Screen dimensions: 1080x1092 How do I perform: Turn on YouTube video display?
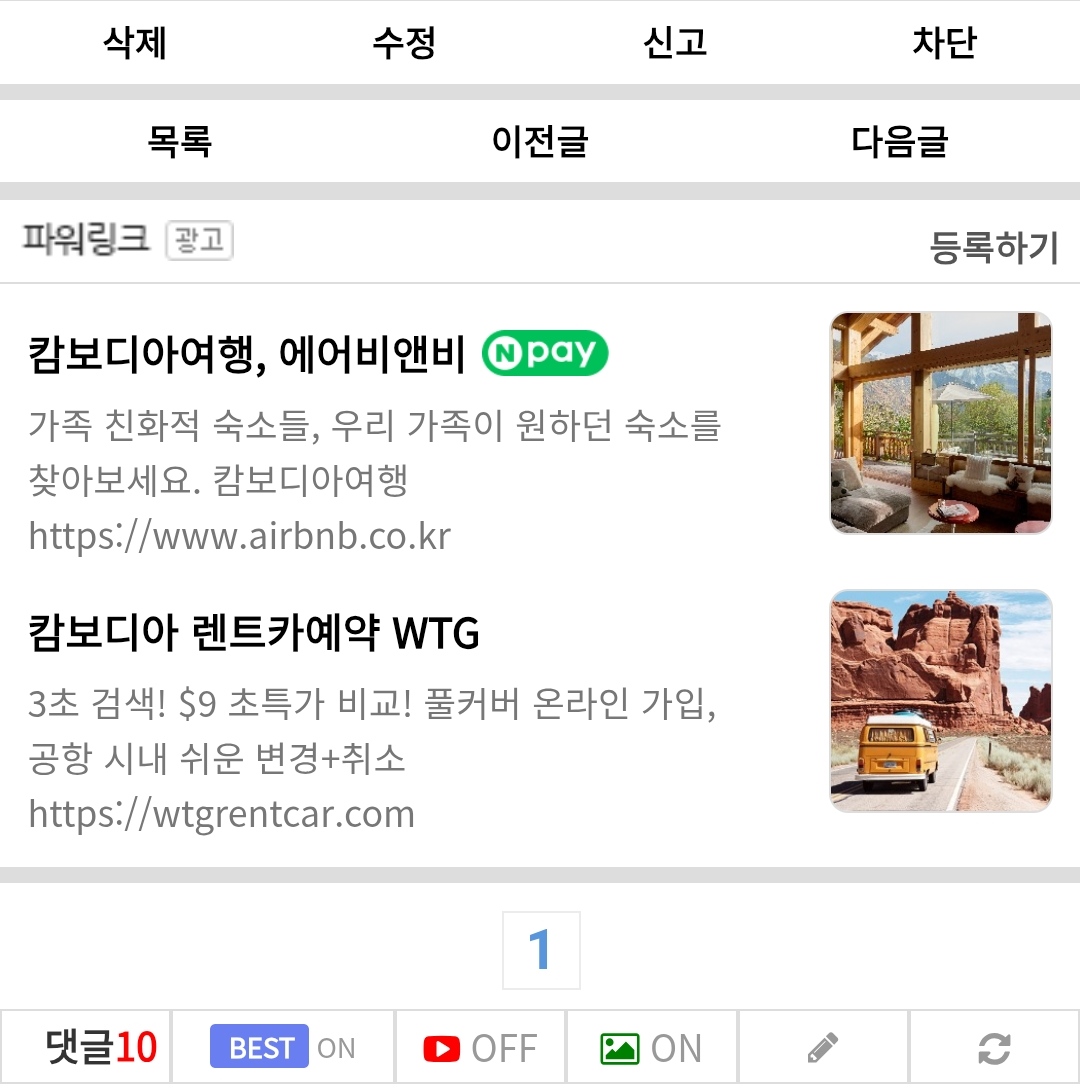(x=481, y=1048)
